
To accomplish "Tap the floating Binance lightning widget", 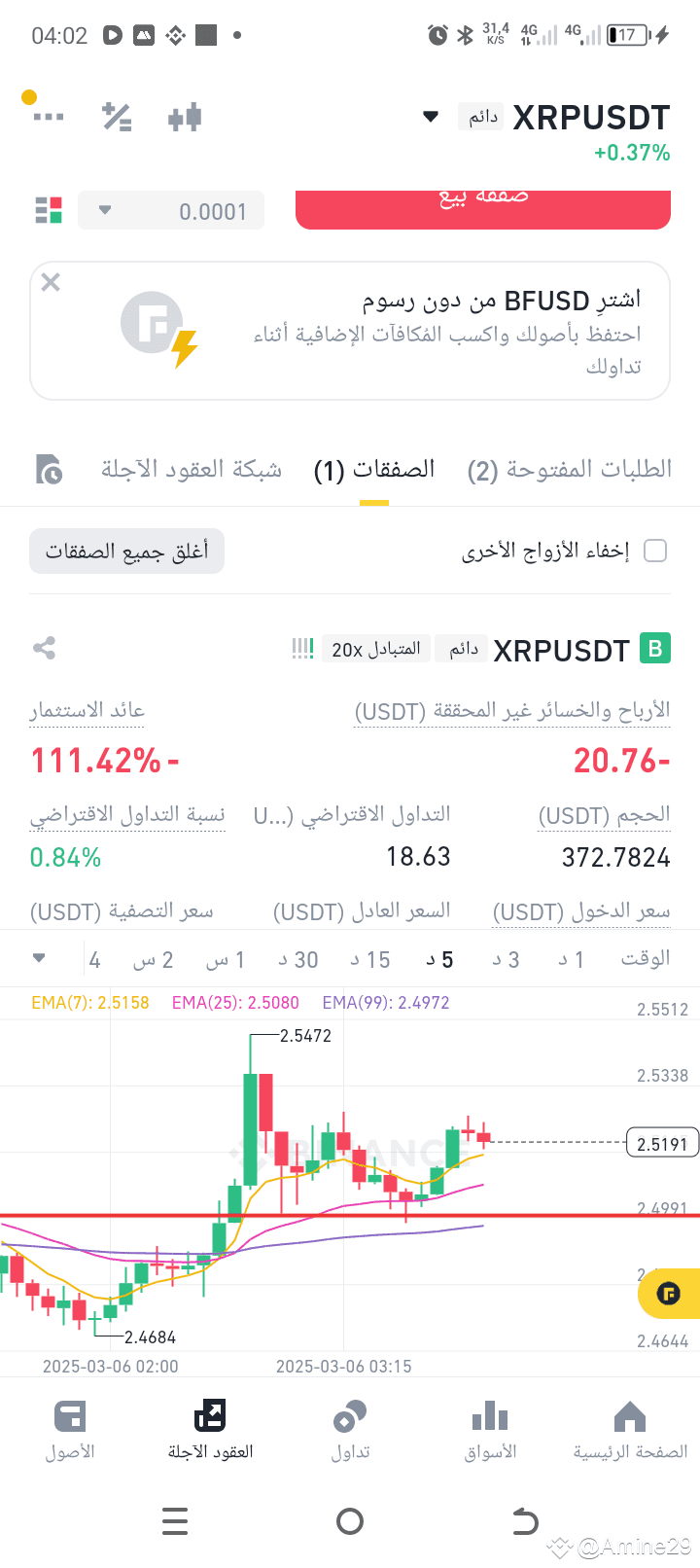I will [667, 1294].
